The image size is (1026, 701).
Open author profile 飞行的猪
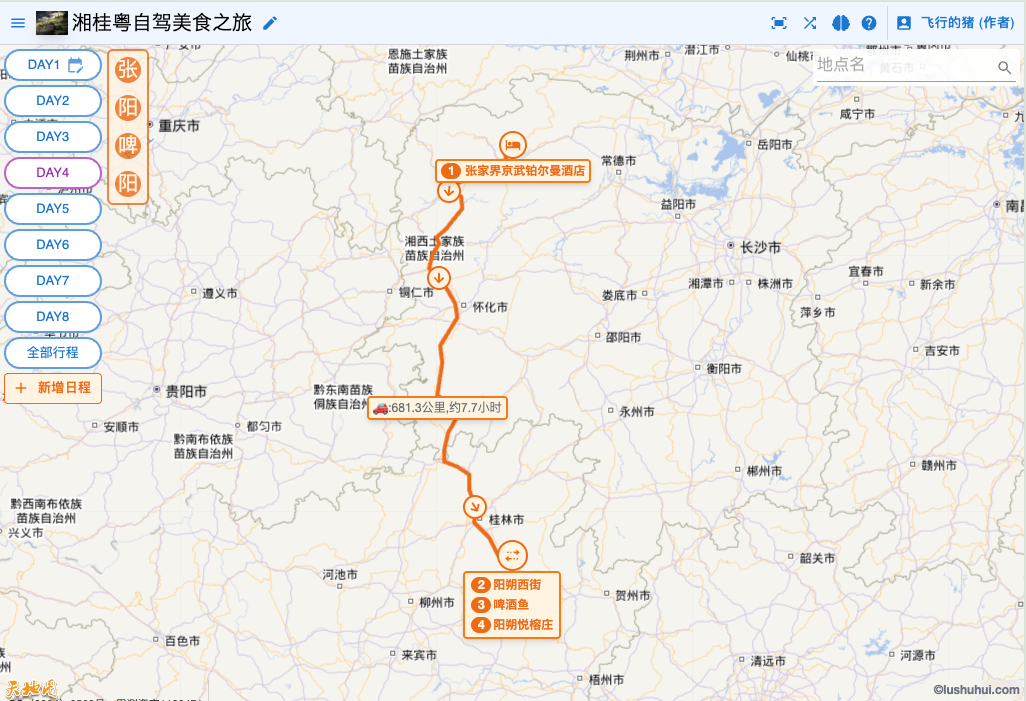955,23
